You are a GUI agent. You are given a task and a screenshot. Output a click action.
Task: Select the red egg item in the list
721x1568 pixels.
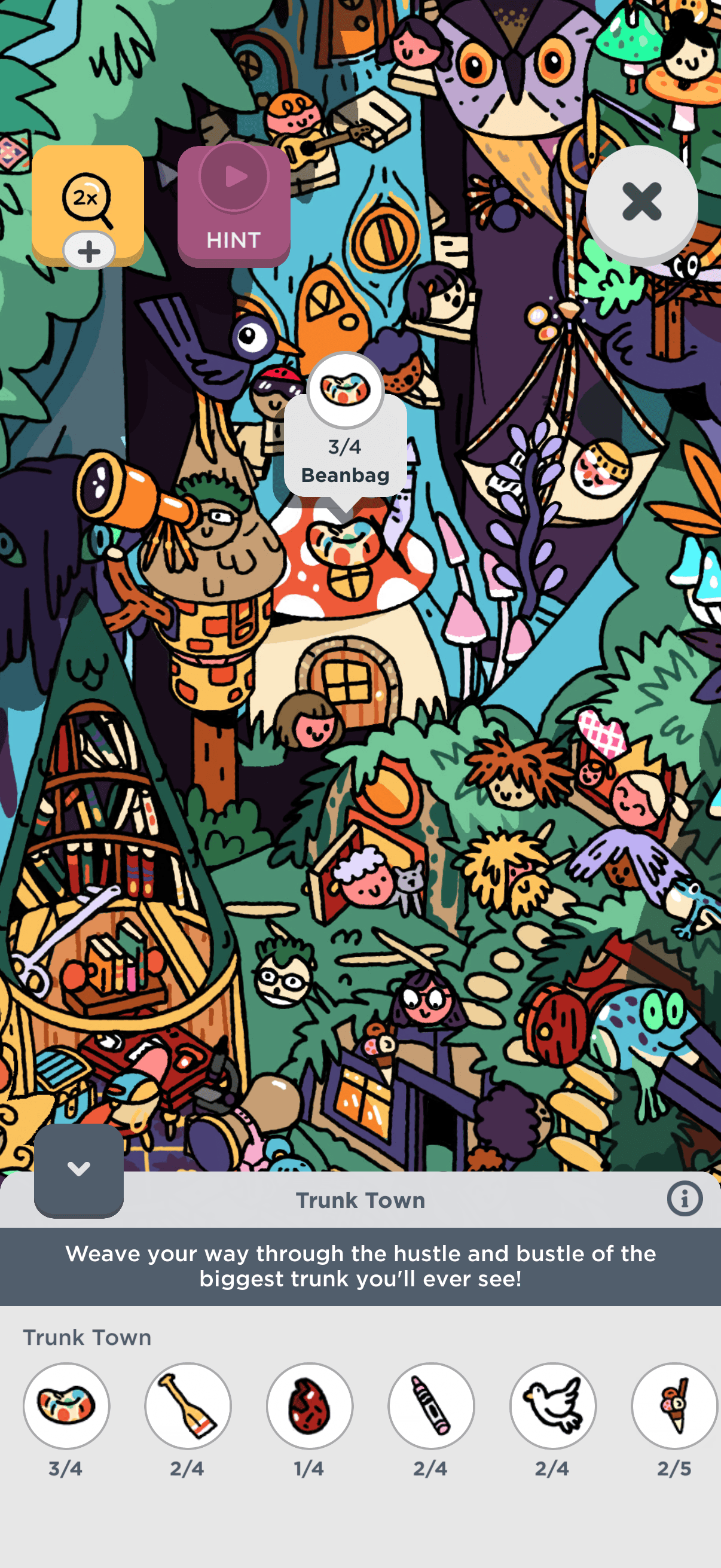pyautogui.click(x=310, y=1405)
